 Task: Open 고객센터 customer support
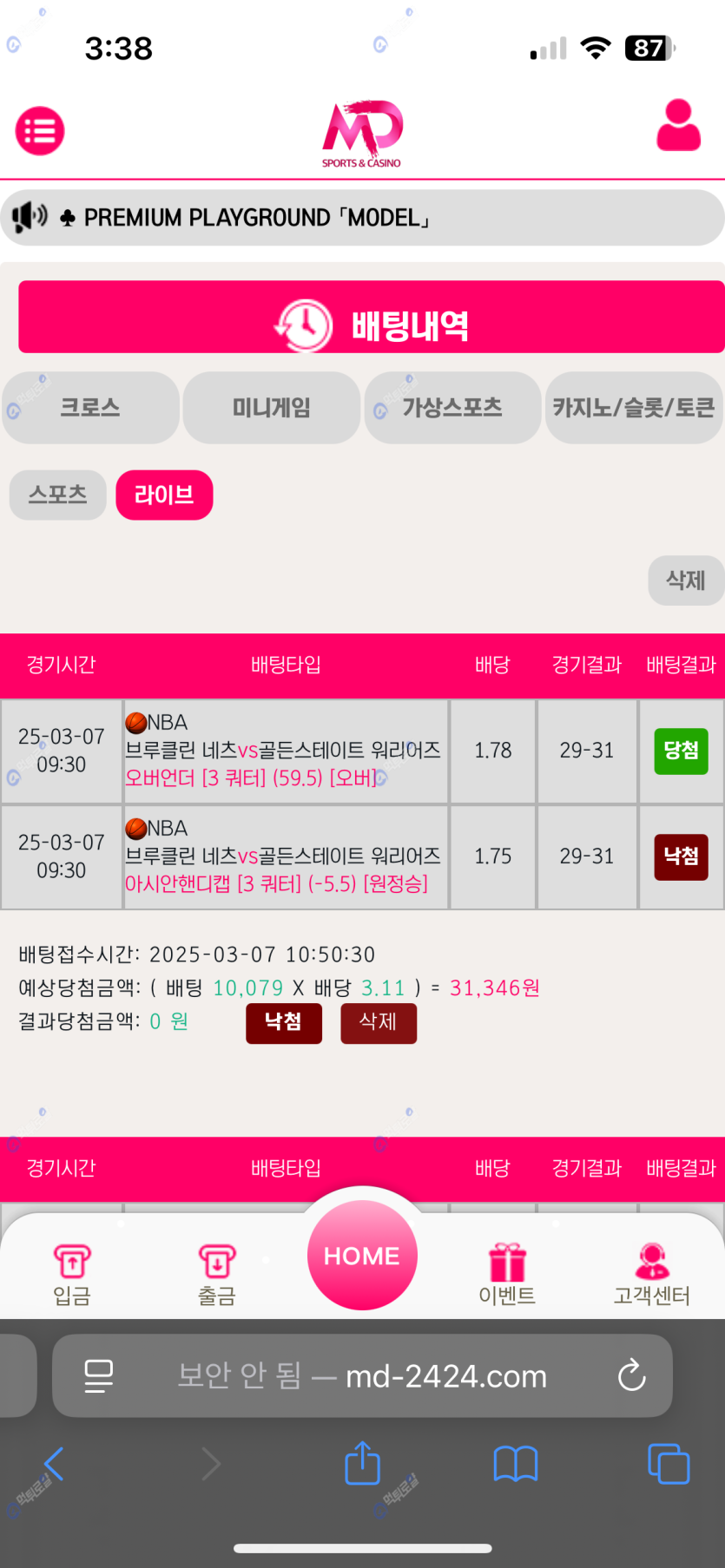pos(652,1274)
